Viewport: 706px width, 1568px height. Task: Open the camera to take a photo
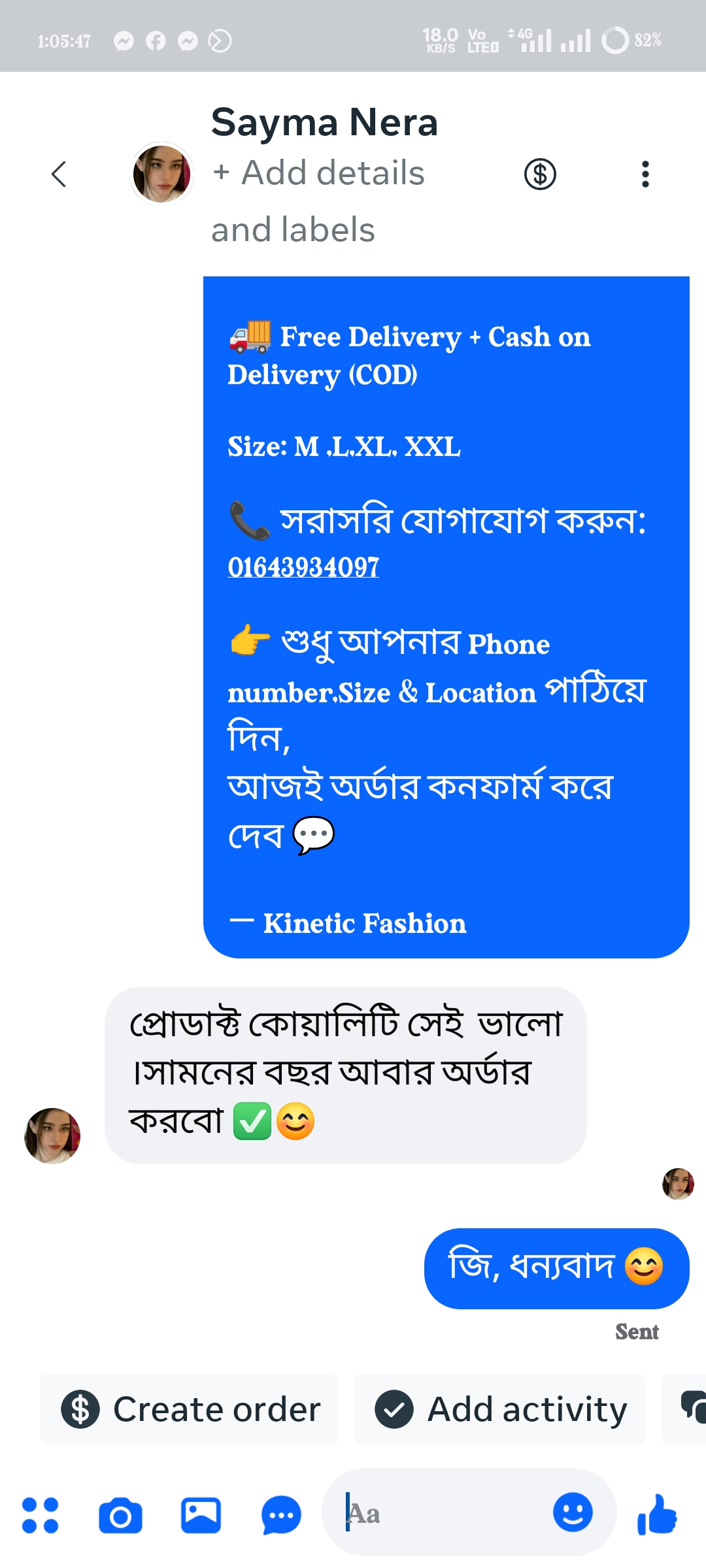[120, 1516]
